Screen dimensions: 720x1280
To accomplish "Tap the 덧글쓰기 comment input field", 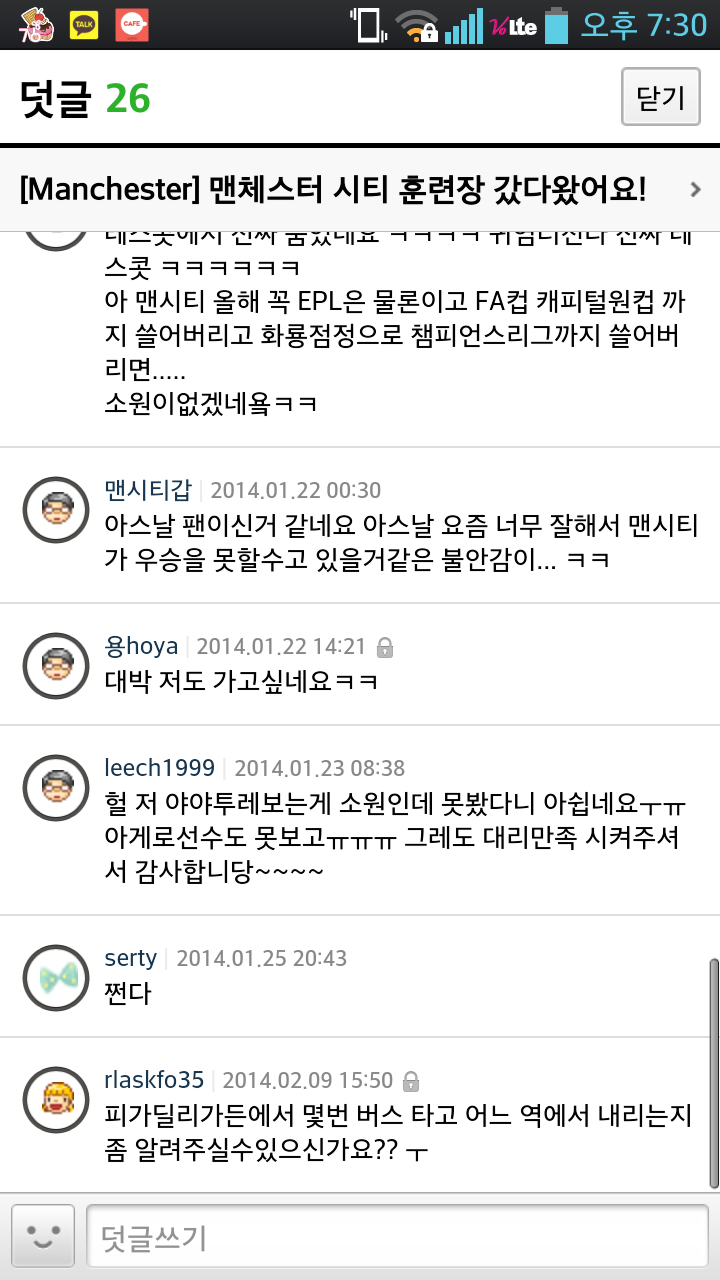I will [x=397, y=1238].
